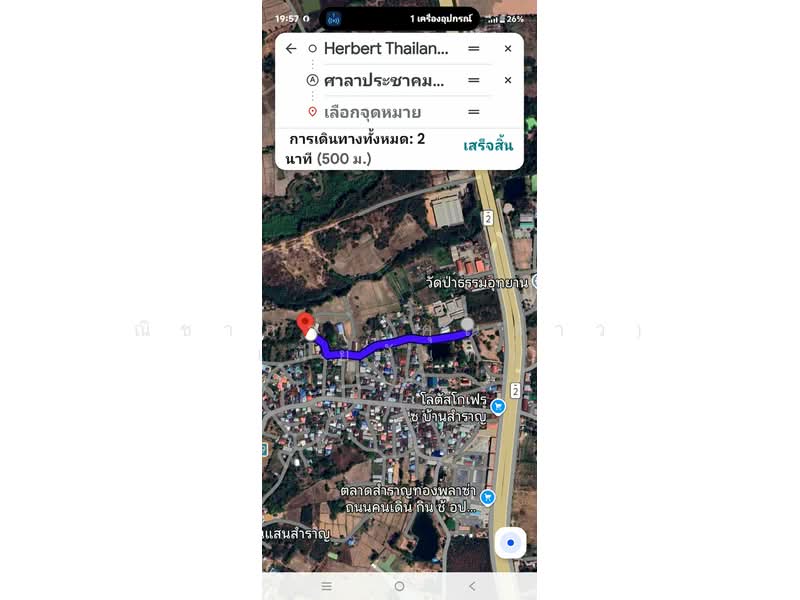800x600 pixels.
Task: Open the ตลาดสำราญทองพลาซ่า shopping marker
Action: 487,497
